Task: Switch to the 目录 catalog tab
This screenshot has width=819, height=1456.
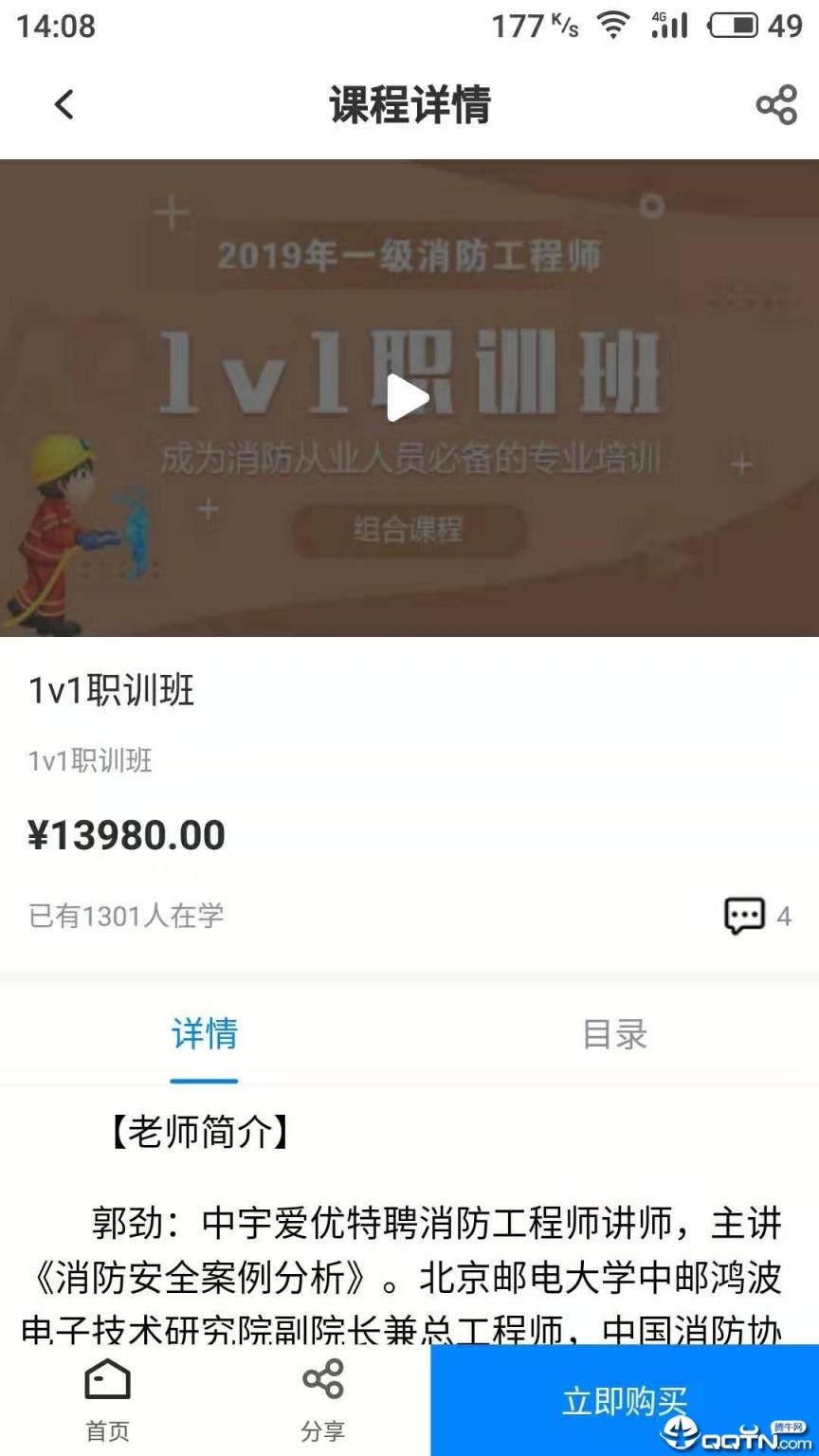Action: pos(613,1035)
